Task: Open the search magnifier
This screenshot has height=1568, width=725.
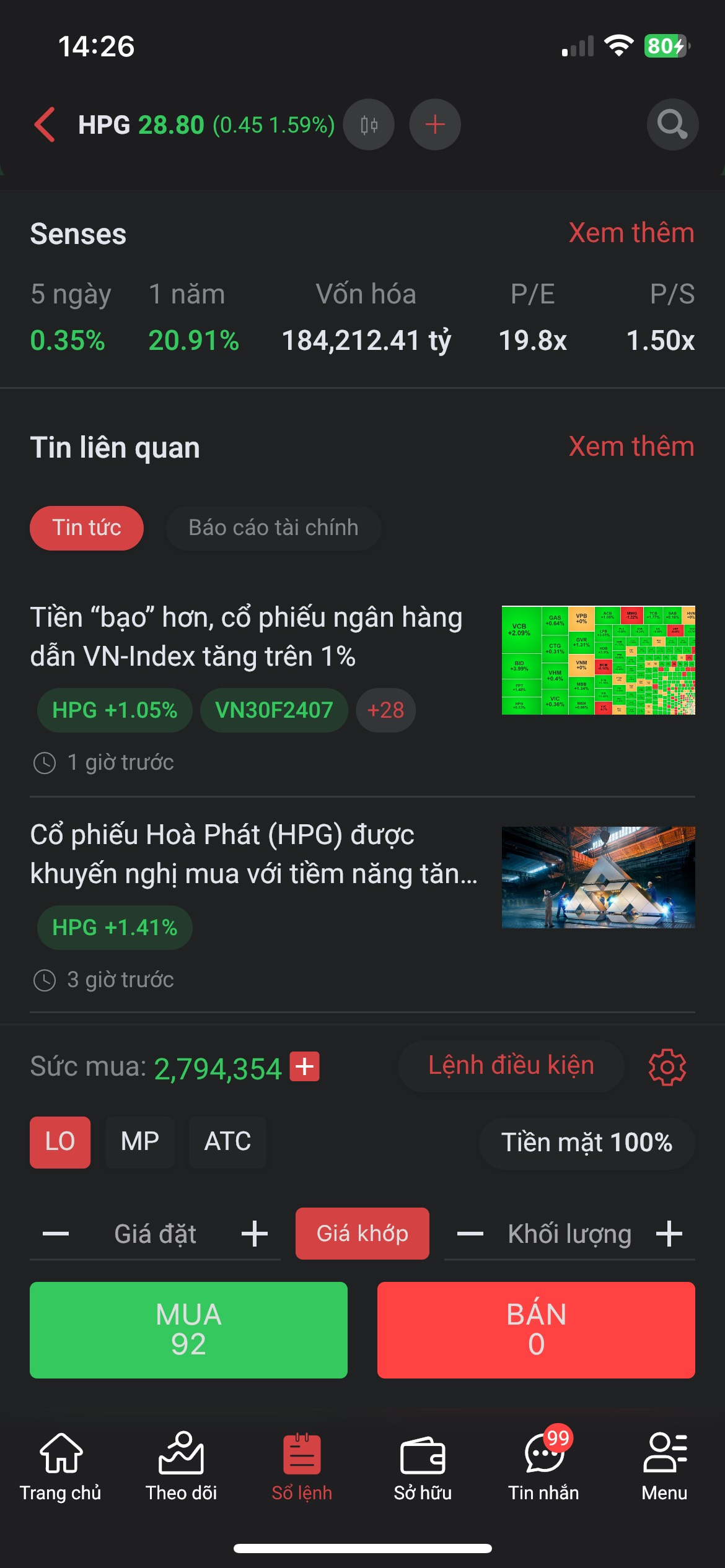Action: pos(672,124)
